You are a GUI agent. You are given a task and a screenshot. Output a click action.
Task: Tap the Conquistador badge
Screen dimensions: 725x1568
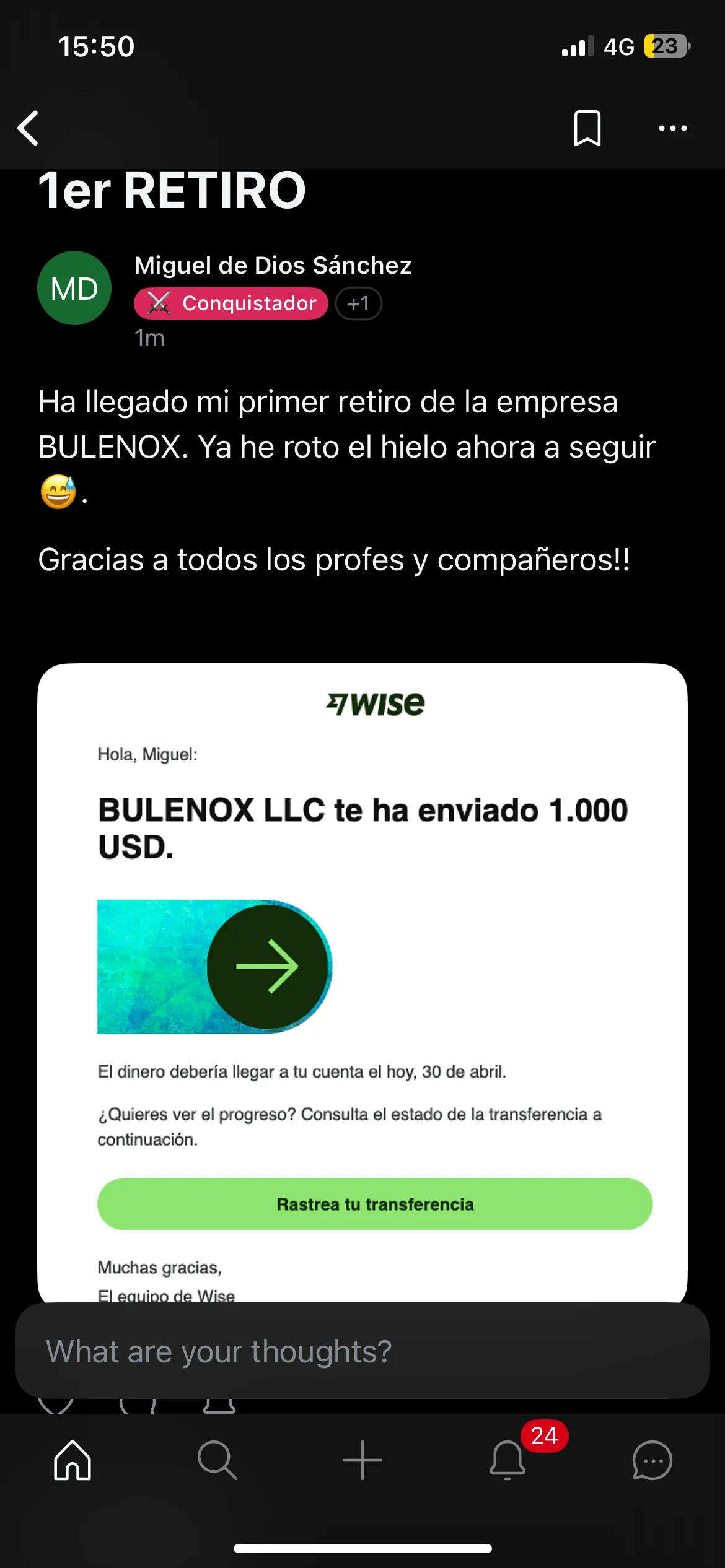231,303
